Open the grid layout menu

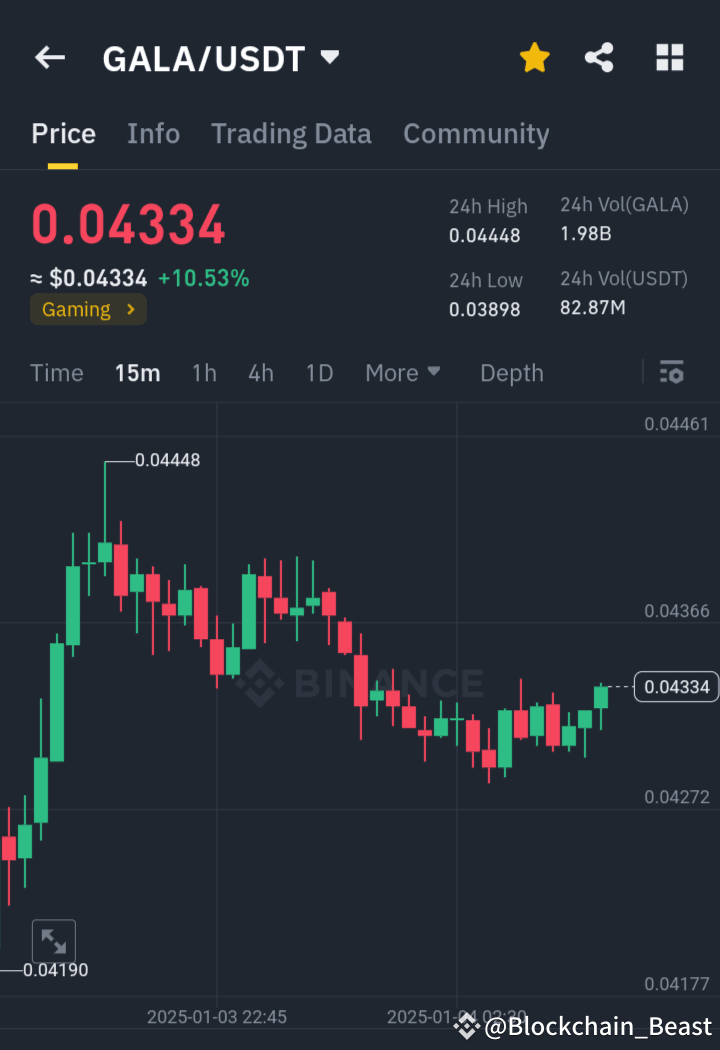[669, 57]
